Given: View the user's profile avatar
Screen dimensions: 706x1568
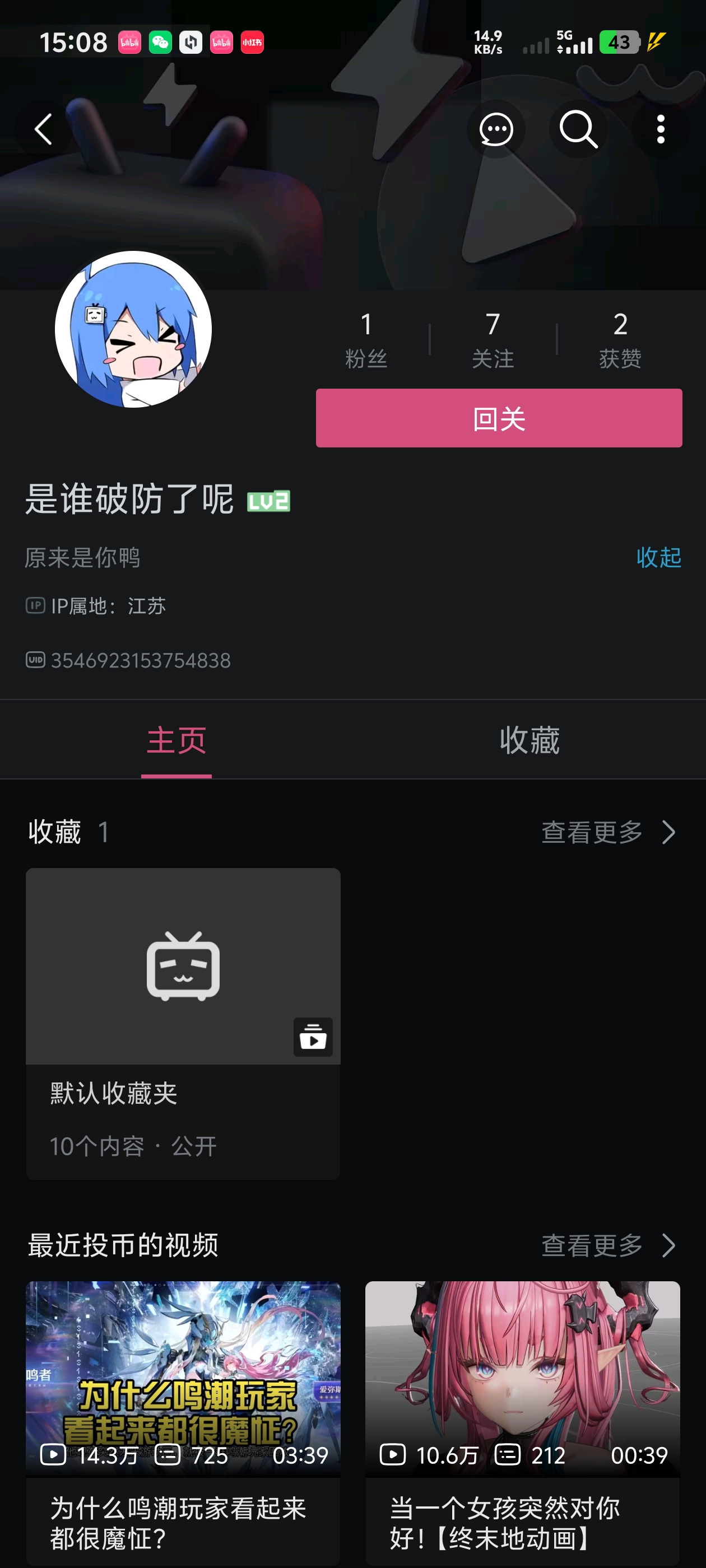Looking at the screenshot, I should click(133, 329).
